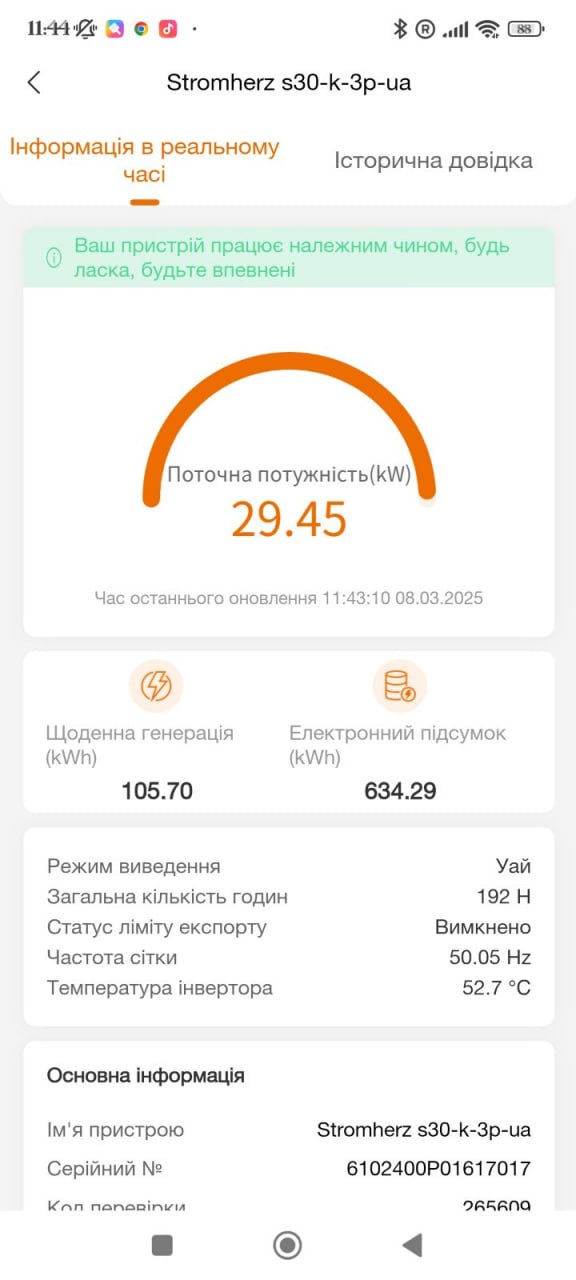Tap the system home button
The image size is (576, 1280).
click(288, 1245)
